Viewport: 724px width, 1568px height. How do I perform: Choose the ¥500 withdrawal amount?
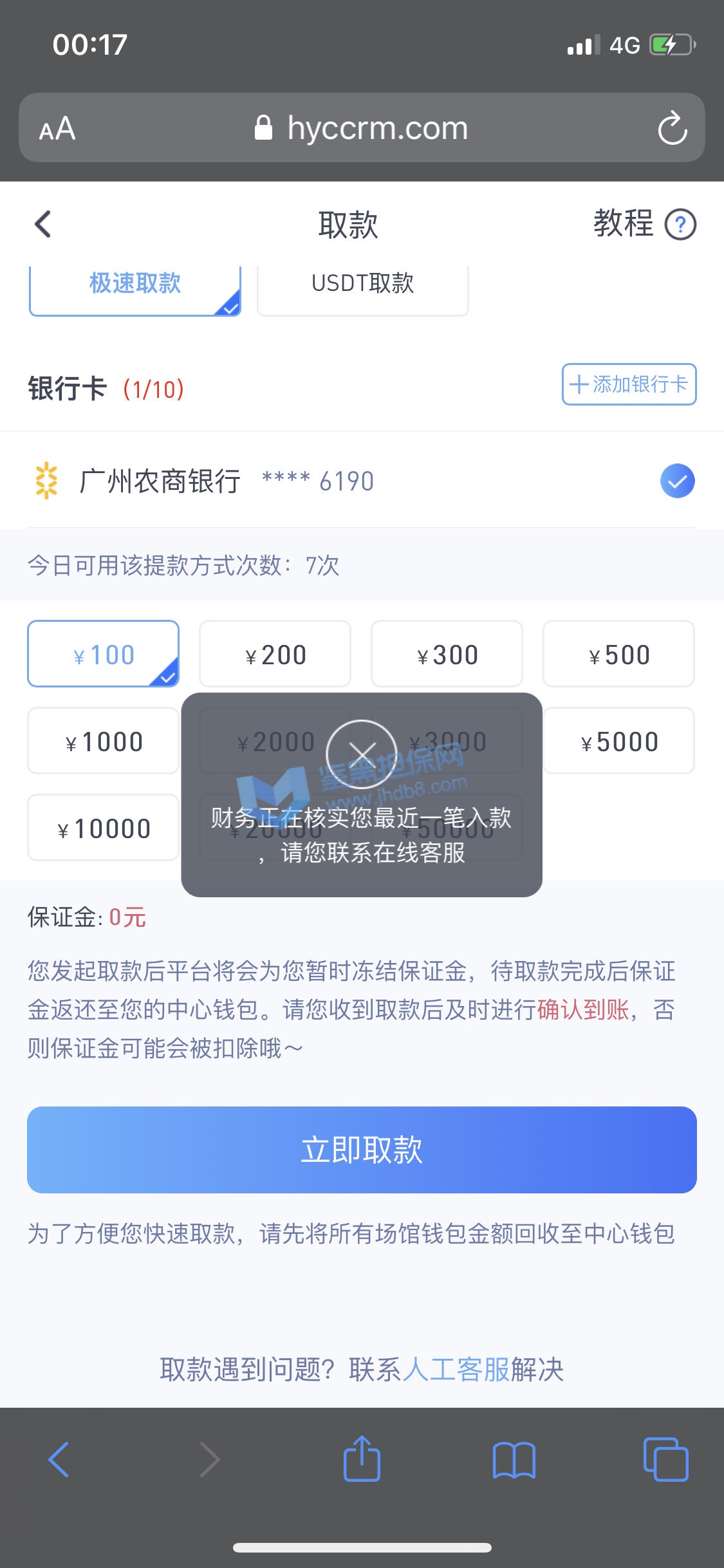tap(618, 654)
